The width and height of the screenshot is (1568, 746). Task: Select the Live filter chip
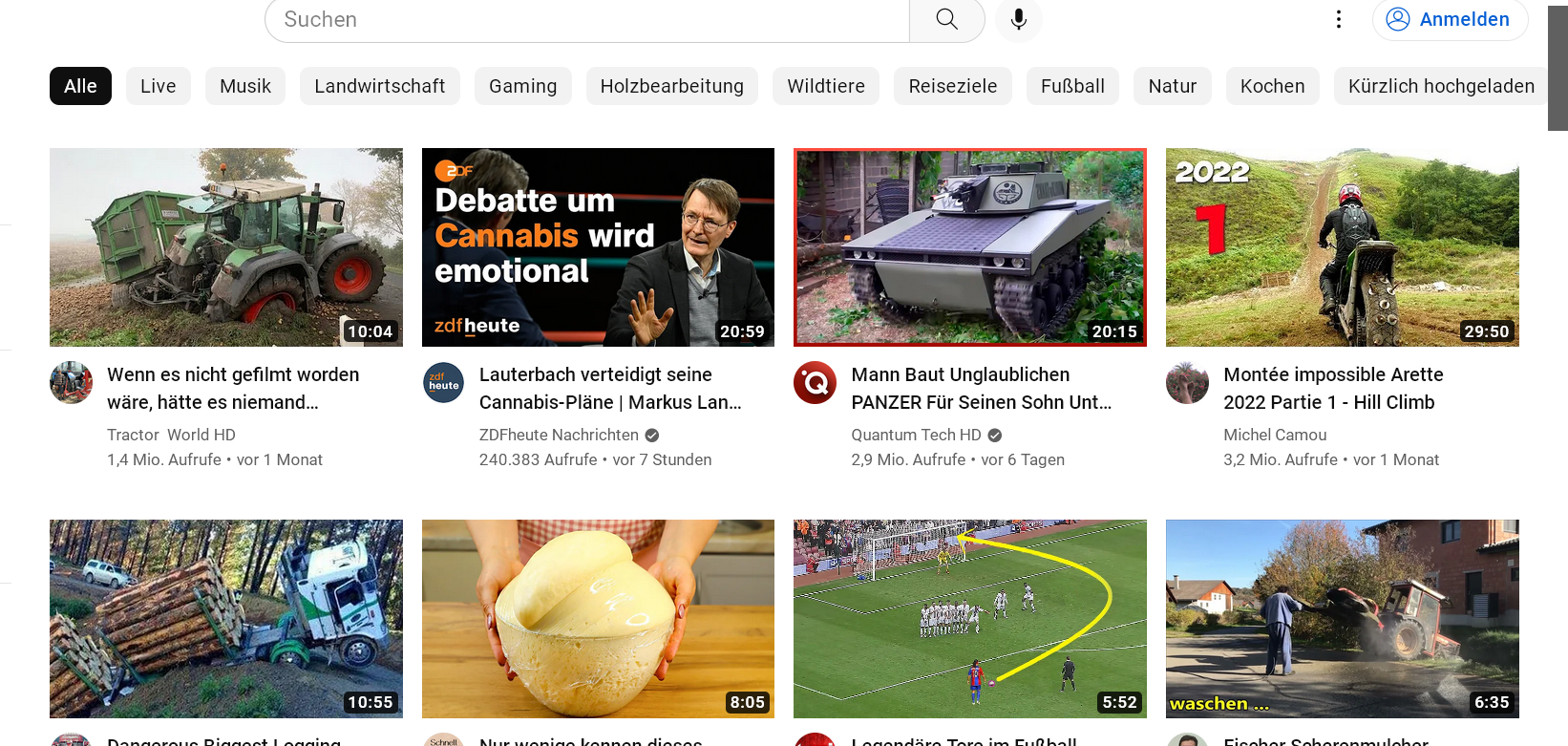tap(158, 86)
